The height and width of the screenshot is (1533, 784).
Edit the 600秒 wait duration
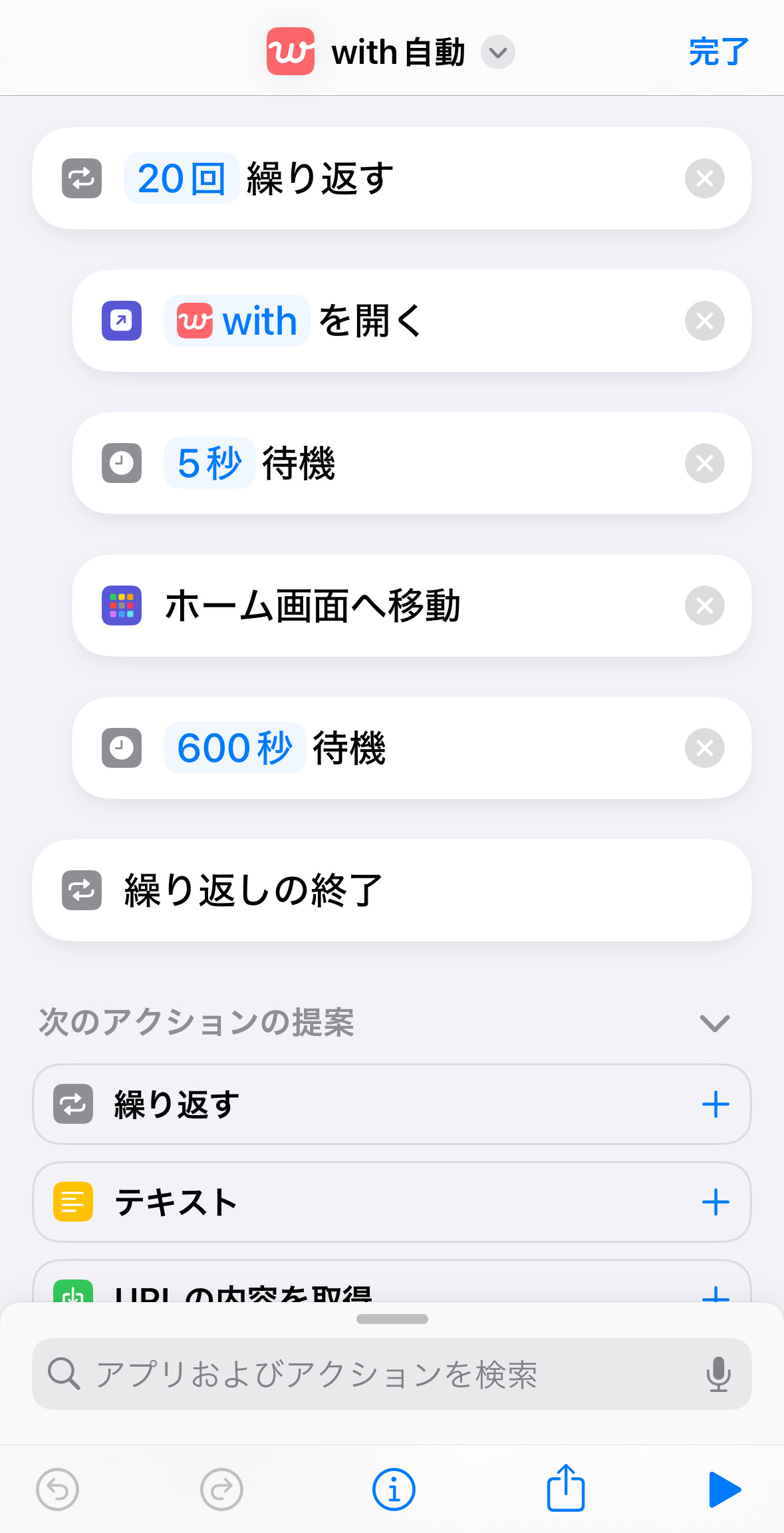[x=234, y=748]
